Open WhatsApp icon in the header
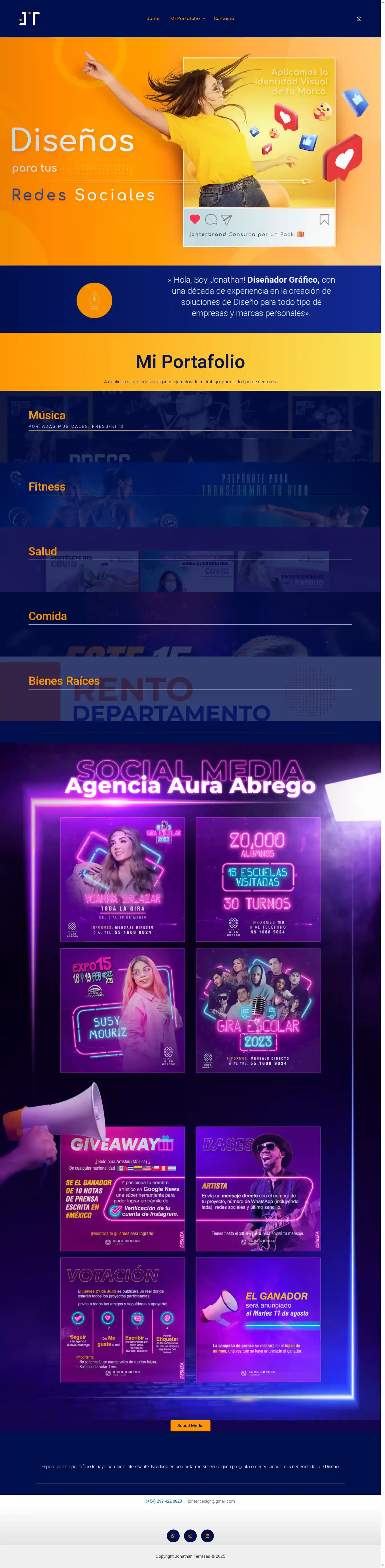This screenshot has width=385, height=1568. coord(359,19)
